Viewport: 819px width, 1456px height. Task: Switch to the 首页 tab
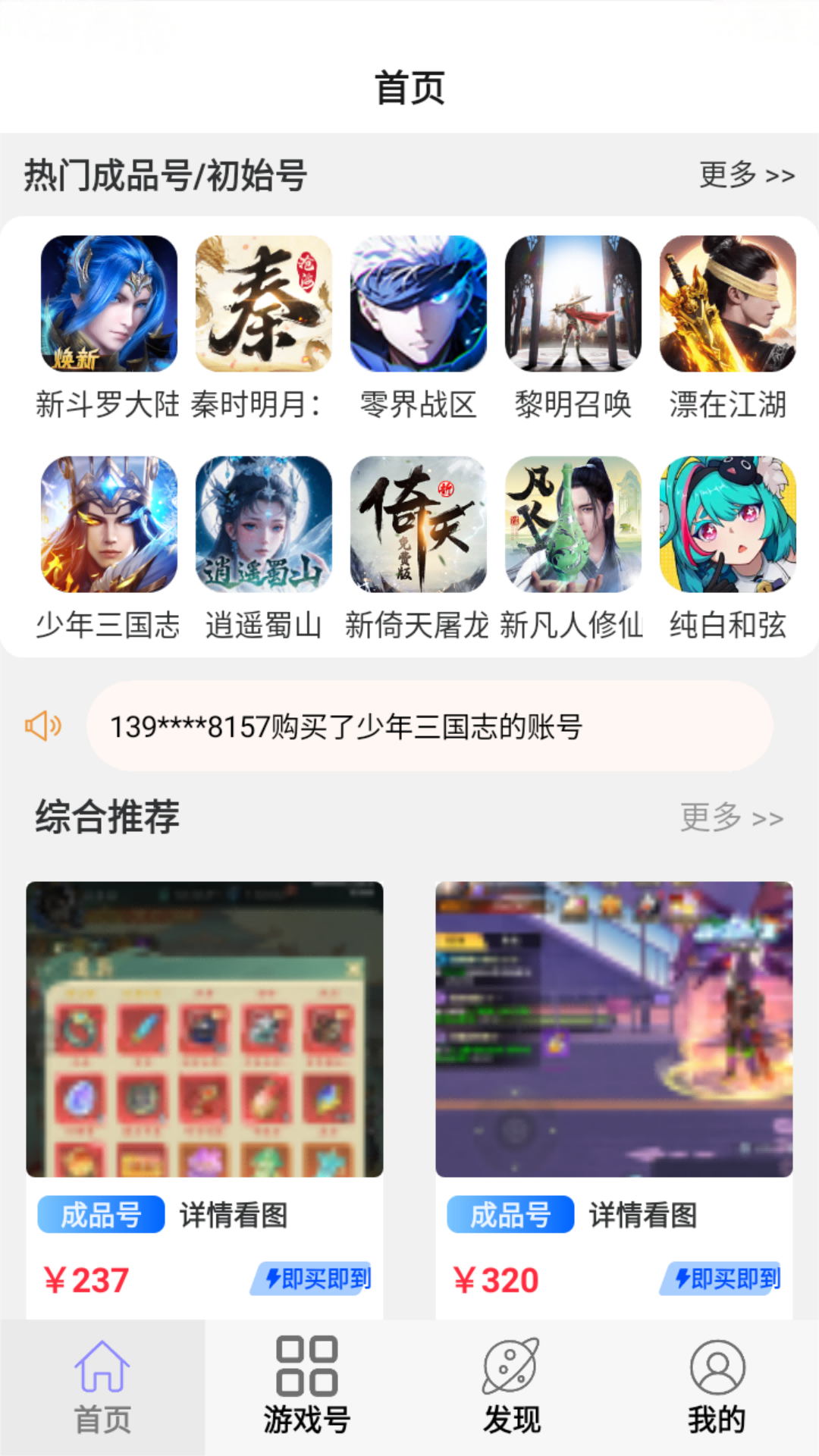tap(102, 1388)
